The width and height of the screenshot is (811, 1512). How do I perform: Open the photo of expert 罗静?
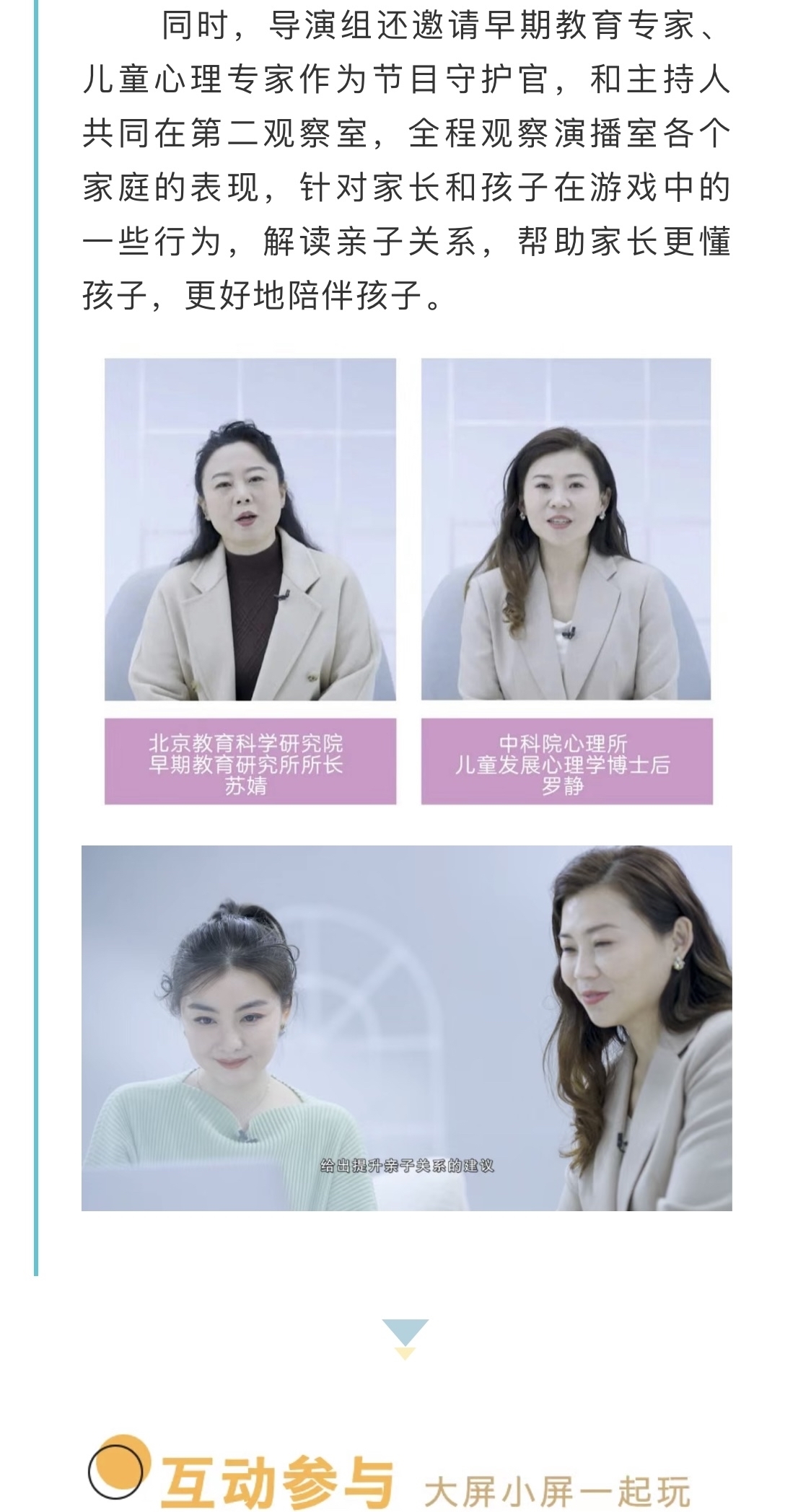coord(566,529)
